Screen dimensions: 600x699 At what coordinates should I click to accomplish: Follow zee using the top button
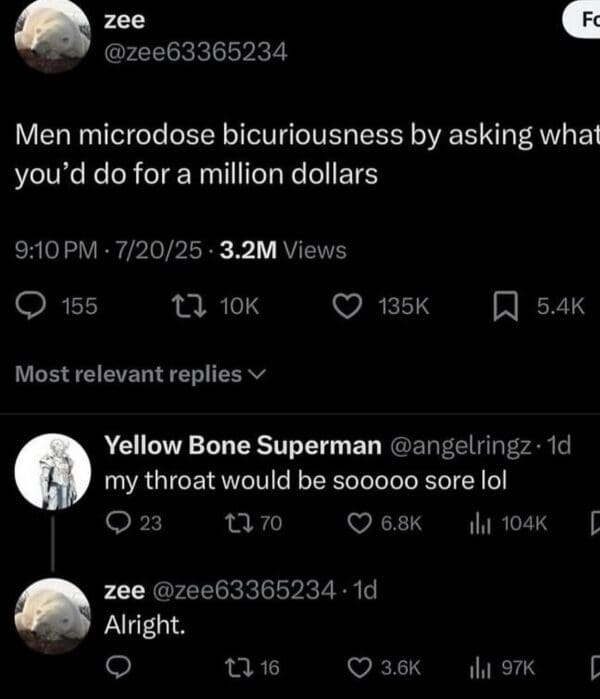pos(588,20)
